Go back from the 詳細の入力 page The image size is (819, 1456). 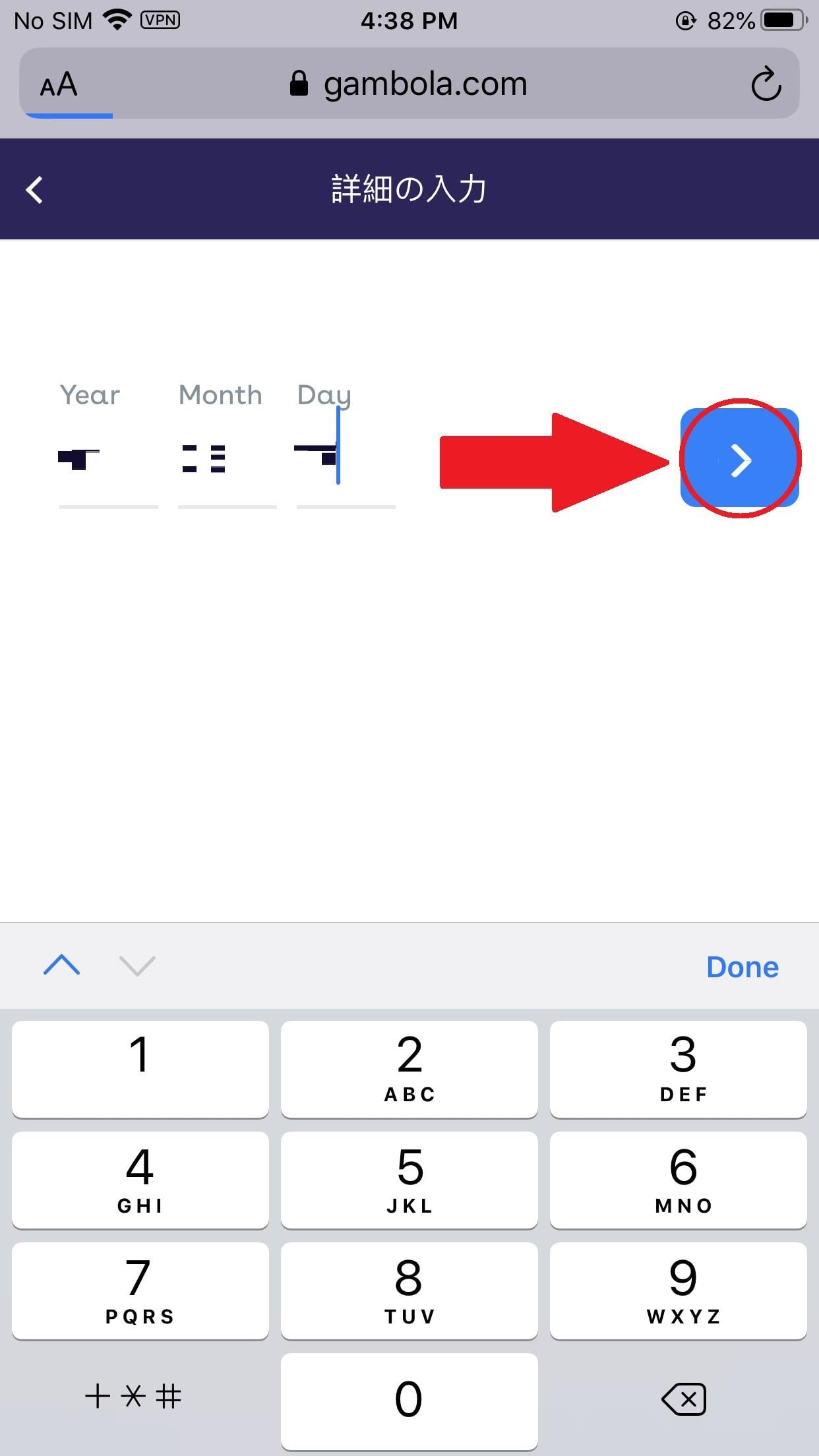[x=34, y=190]
